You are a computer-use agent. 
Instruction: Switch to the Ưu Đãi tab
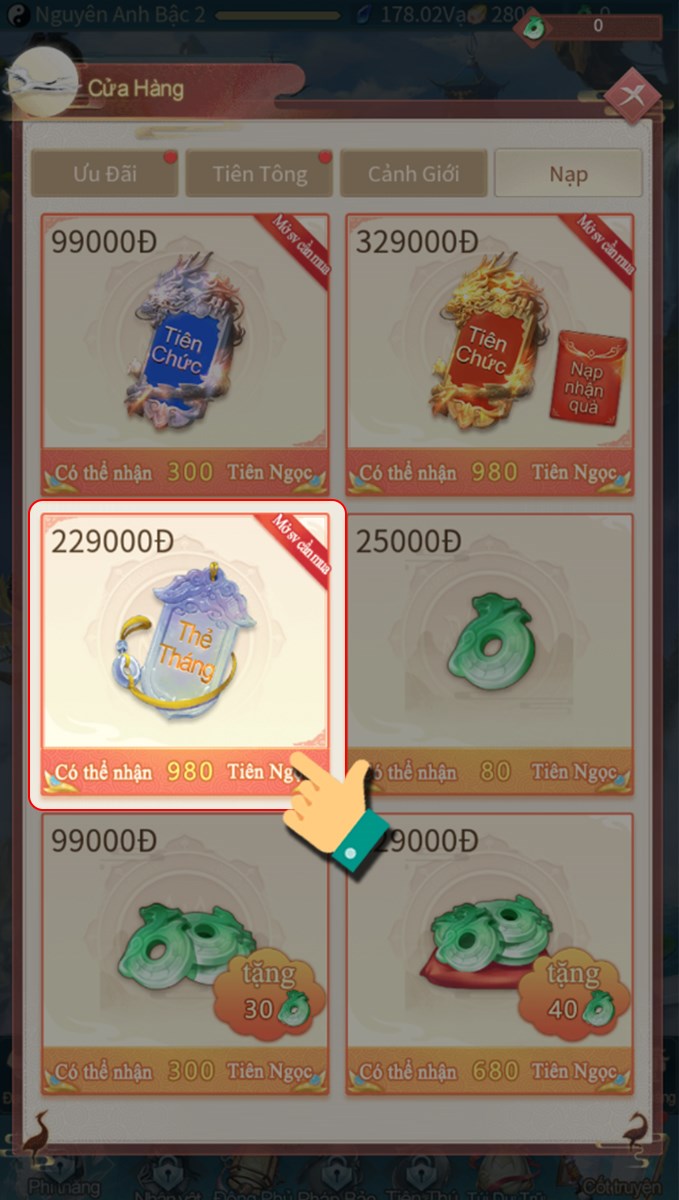click(104, 174)
